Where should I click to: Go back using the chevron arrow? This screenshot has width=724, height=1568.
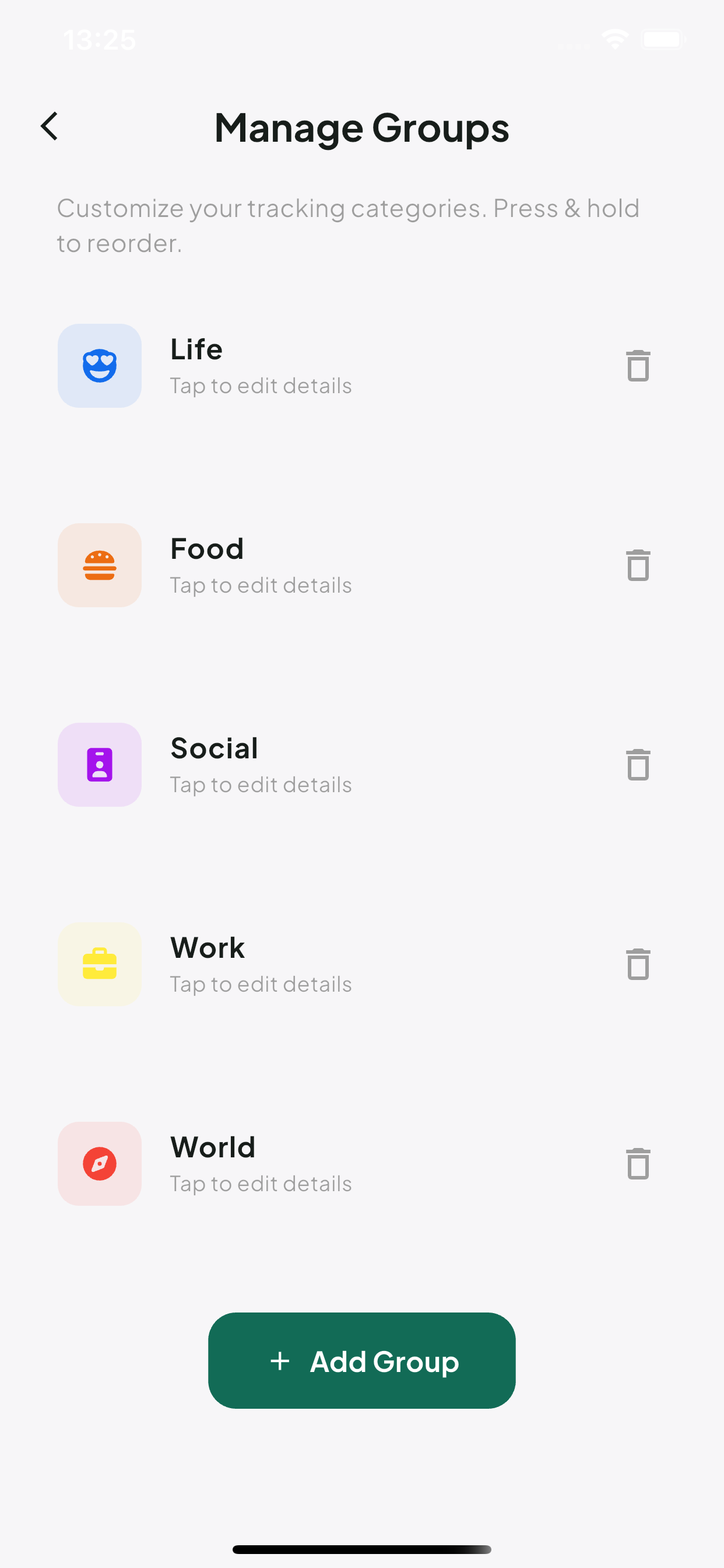click(x=50, y=127)
